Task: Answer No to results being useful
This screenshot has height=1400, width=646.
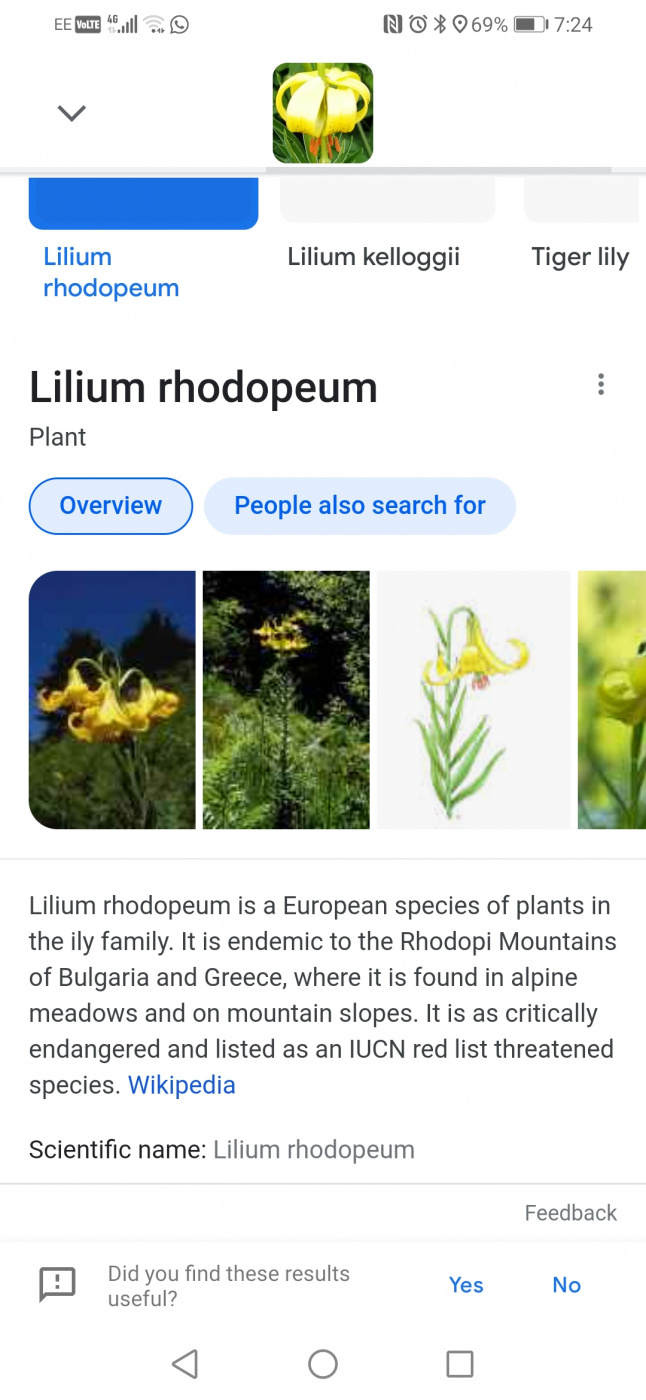Action: click(x=566, y=1285)
